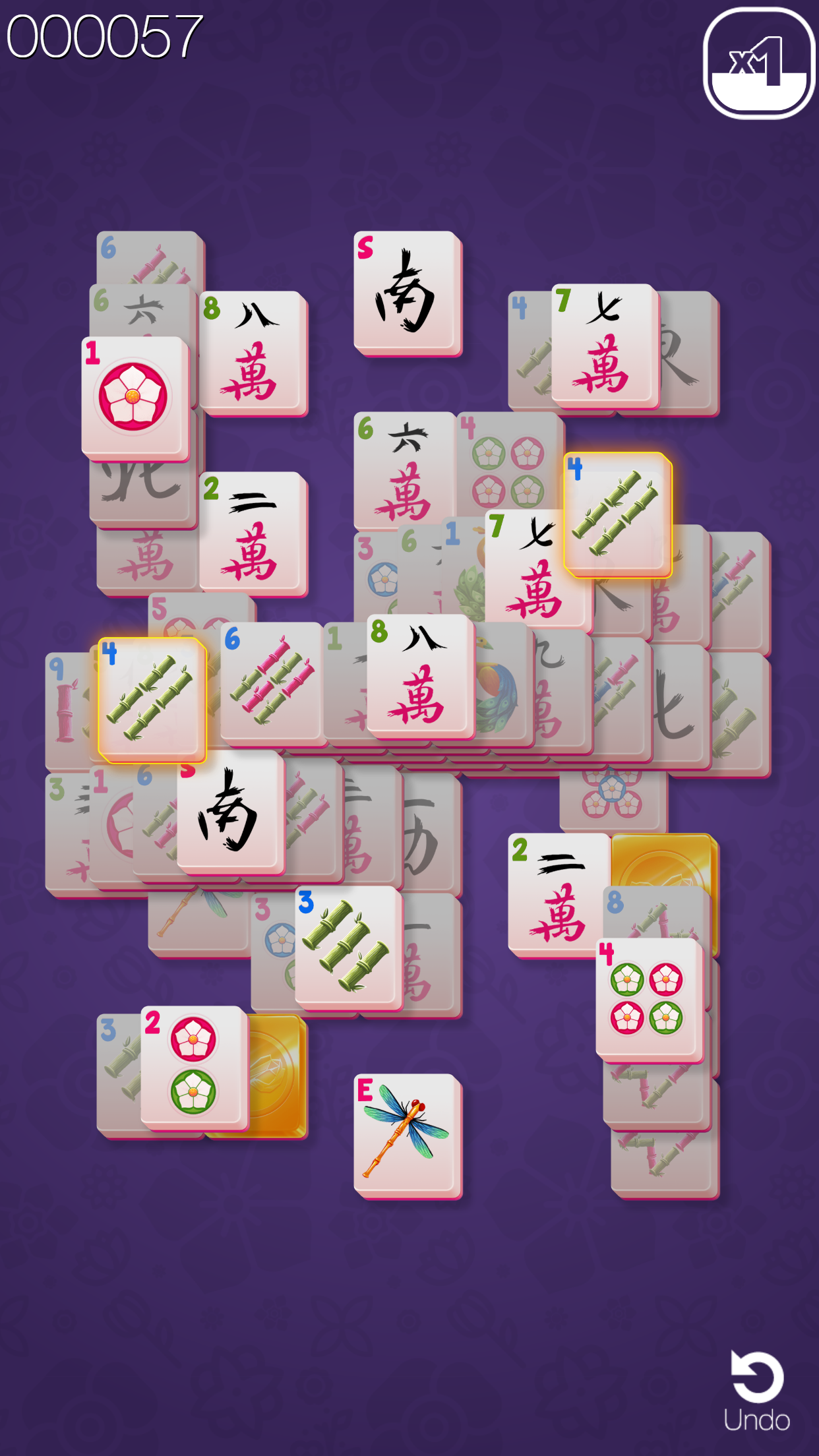Select the 7 character tile beside dimmed 4 bamboo

(603, 345)
